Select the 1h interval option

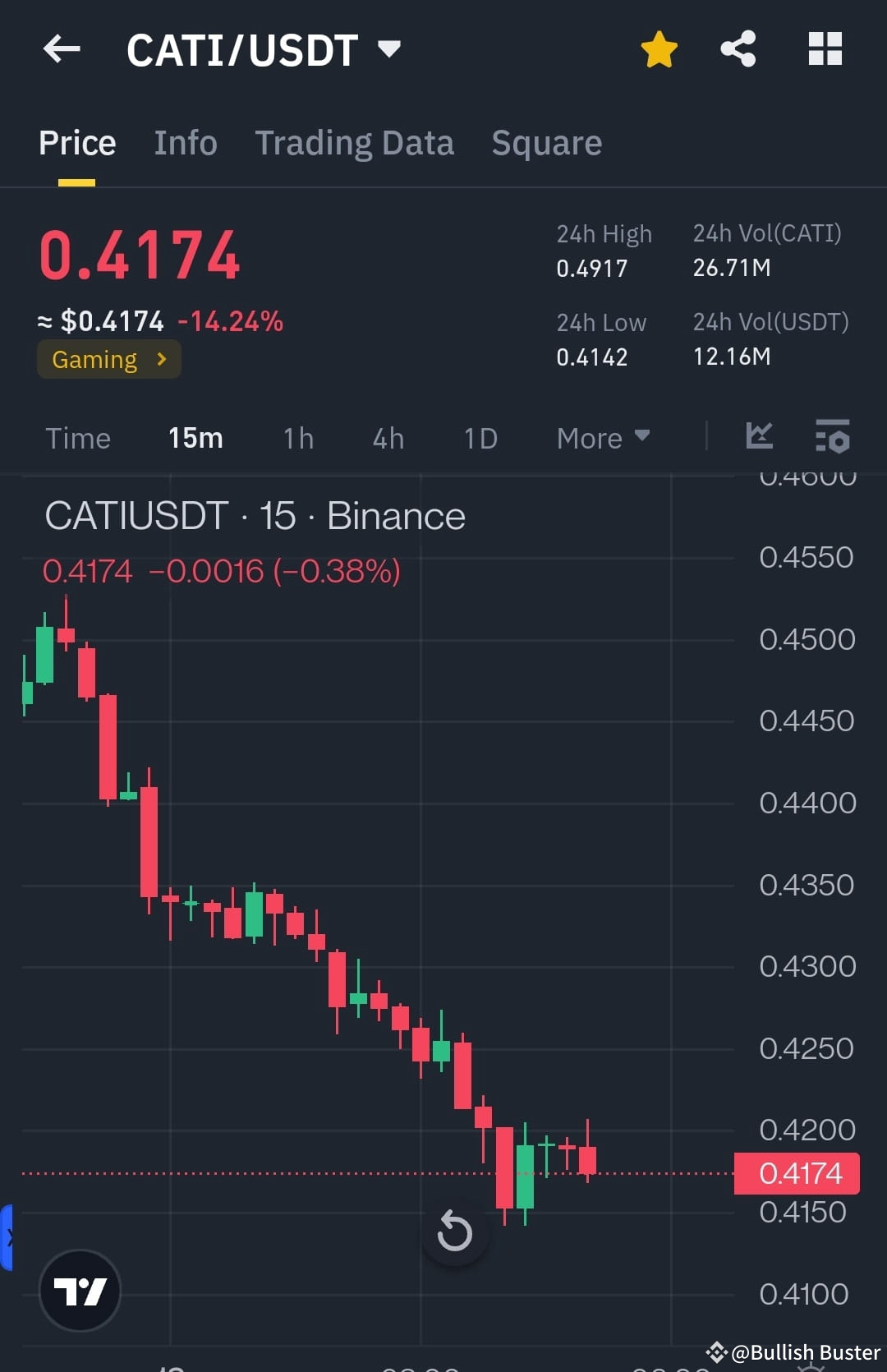297,438
